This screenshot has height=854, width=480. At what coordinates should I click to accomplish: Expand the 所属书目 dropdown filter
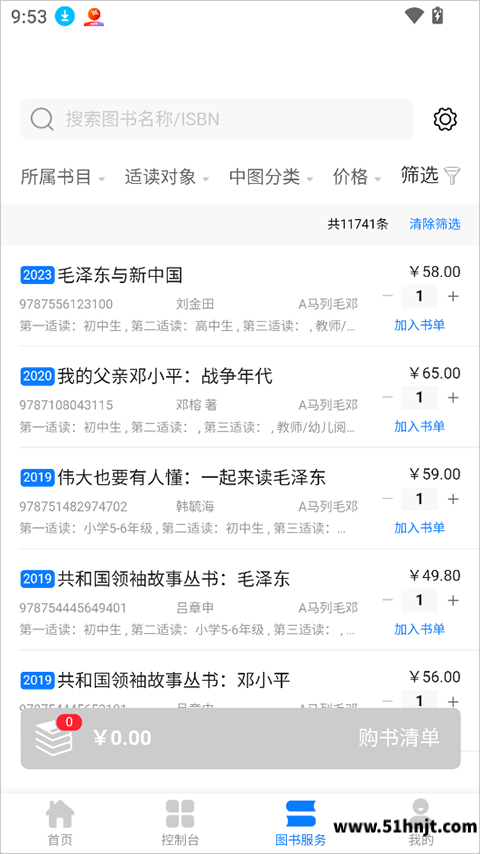(x=63, y=177)
